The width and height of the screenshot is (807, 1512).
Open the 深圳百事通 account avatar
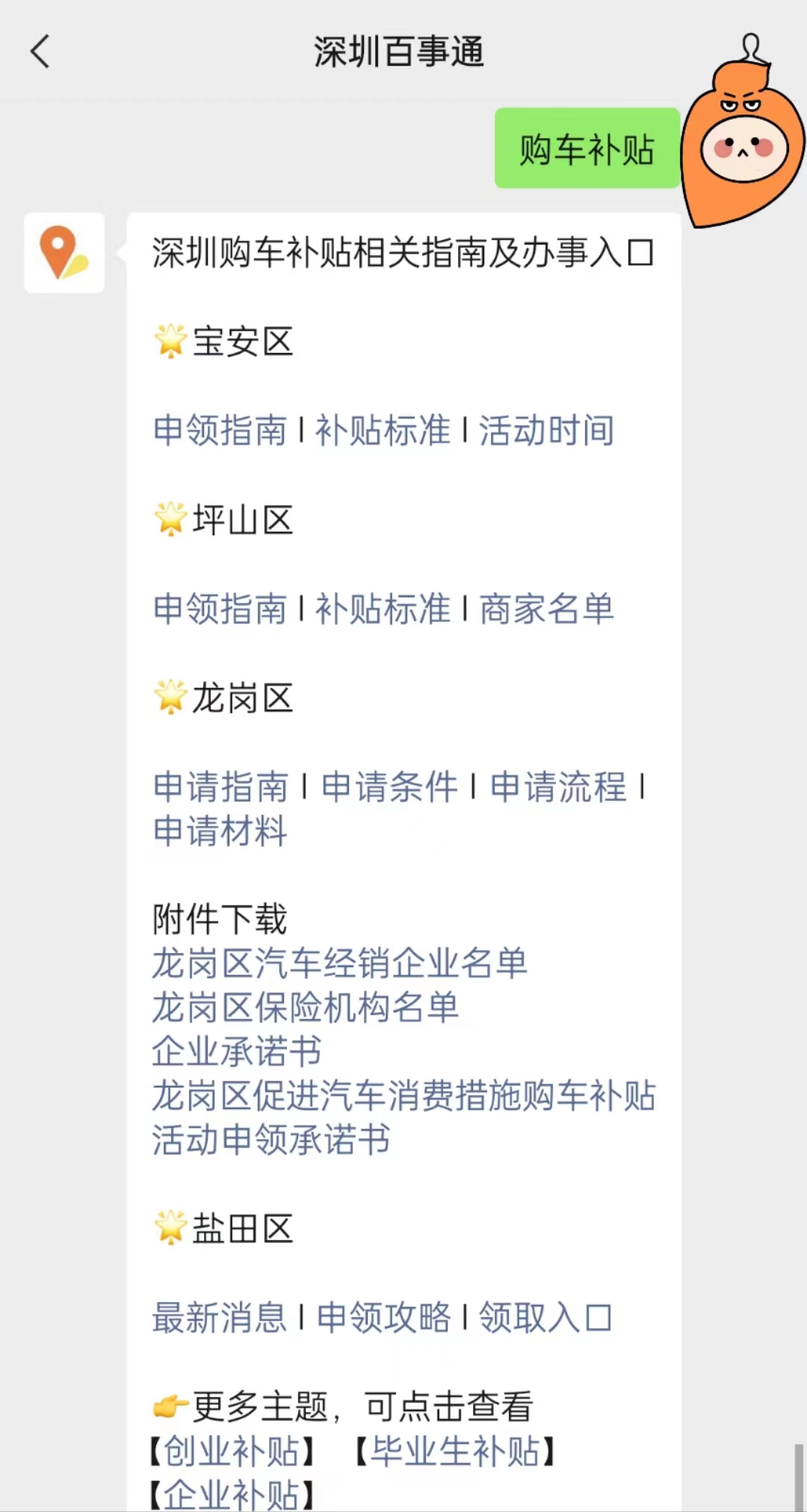tap(64, 253)
